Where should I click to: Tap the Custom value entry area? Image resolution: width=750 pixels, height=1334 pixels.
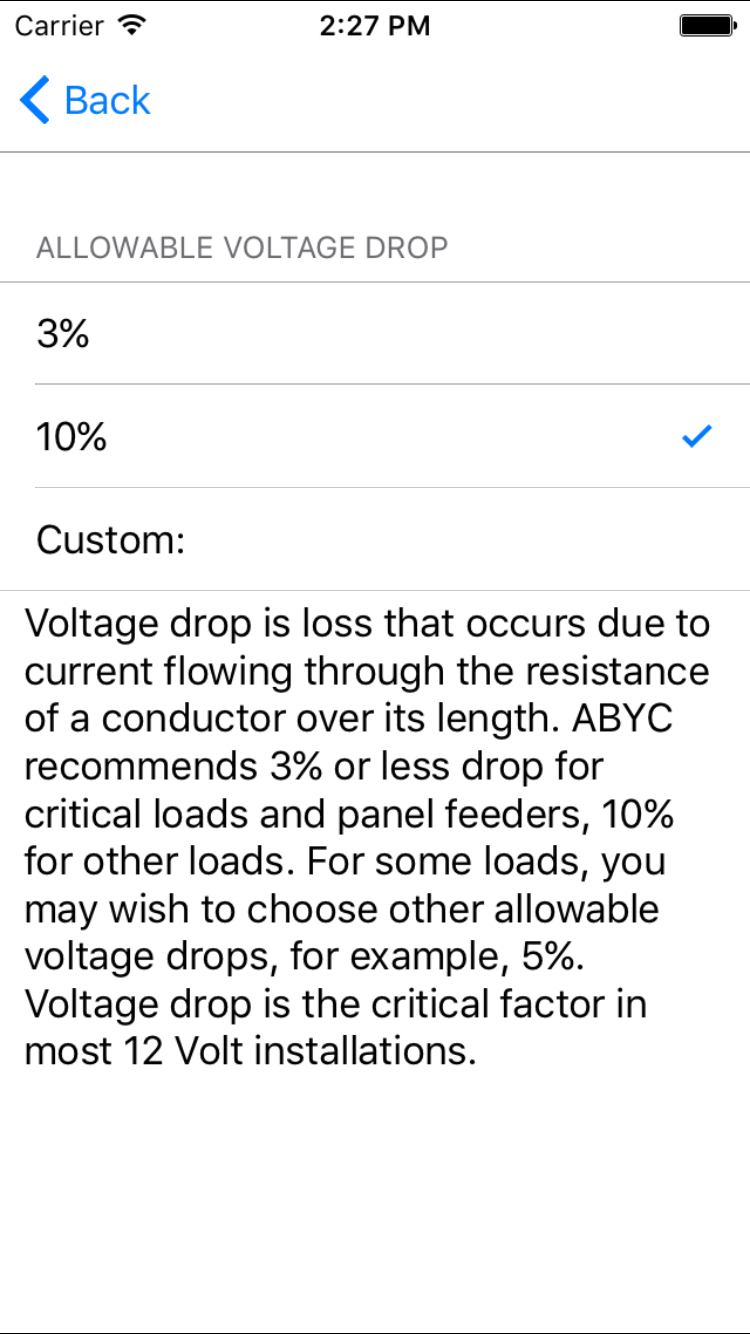(450, 539)
